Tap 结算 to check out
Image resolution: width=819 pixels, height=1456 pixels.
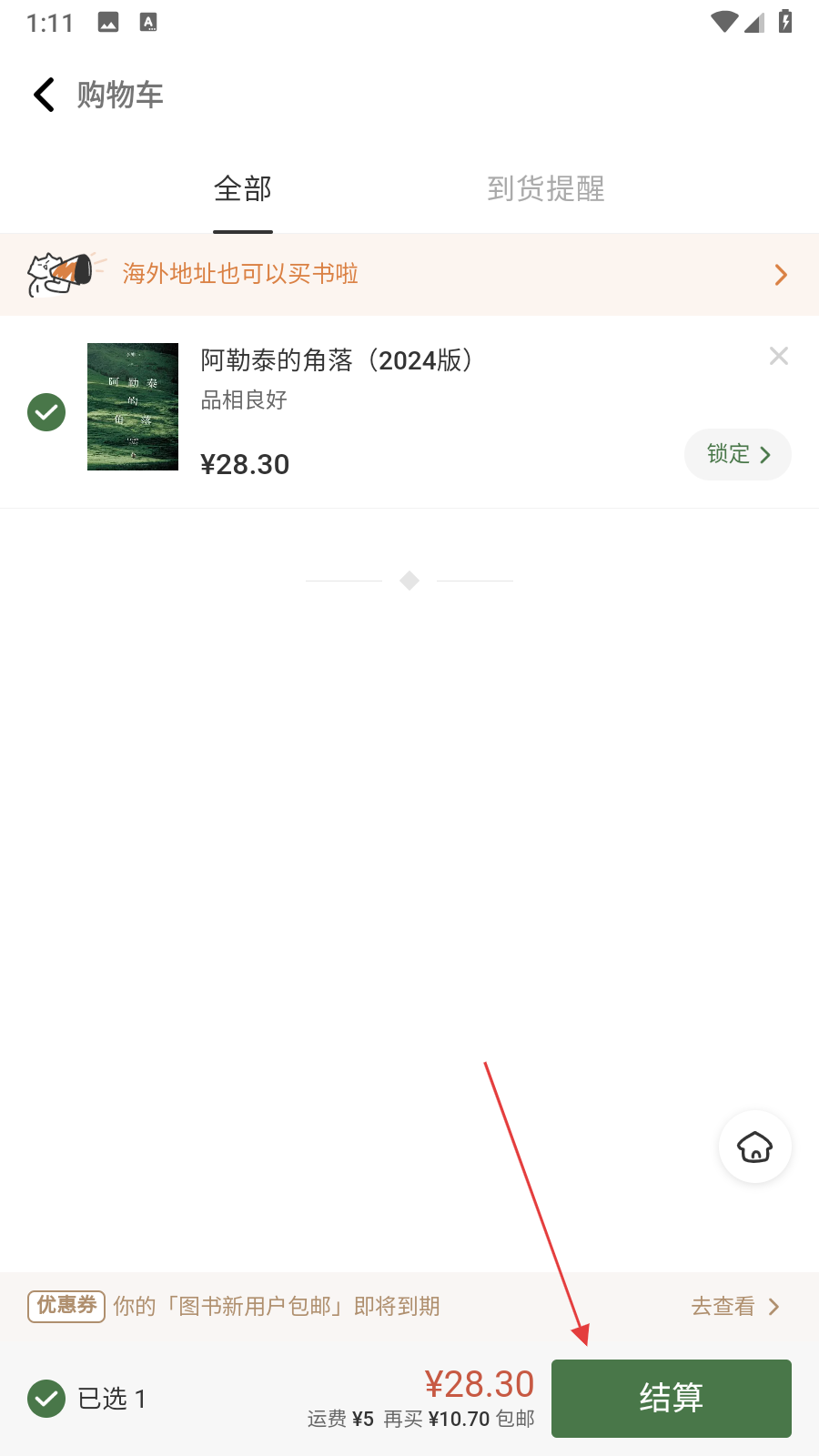click(671, 1399)
